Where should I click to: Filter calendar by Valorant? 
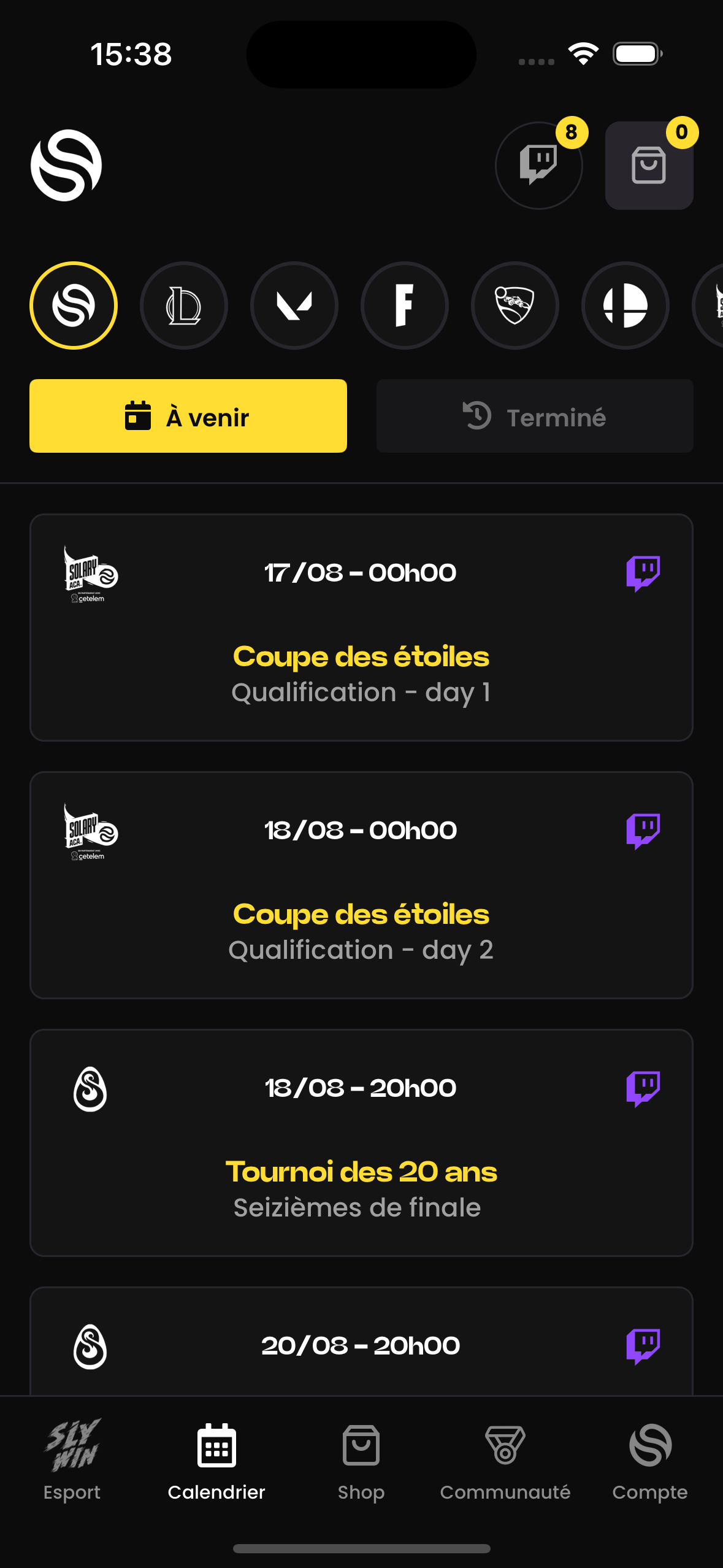294,306
